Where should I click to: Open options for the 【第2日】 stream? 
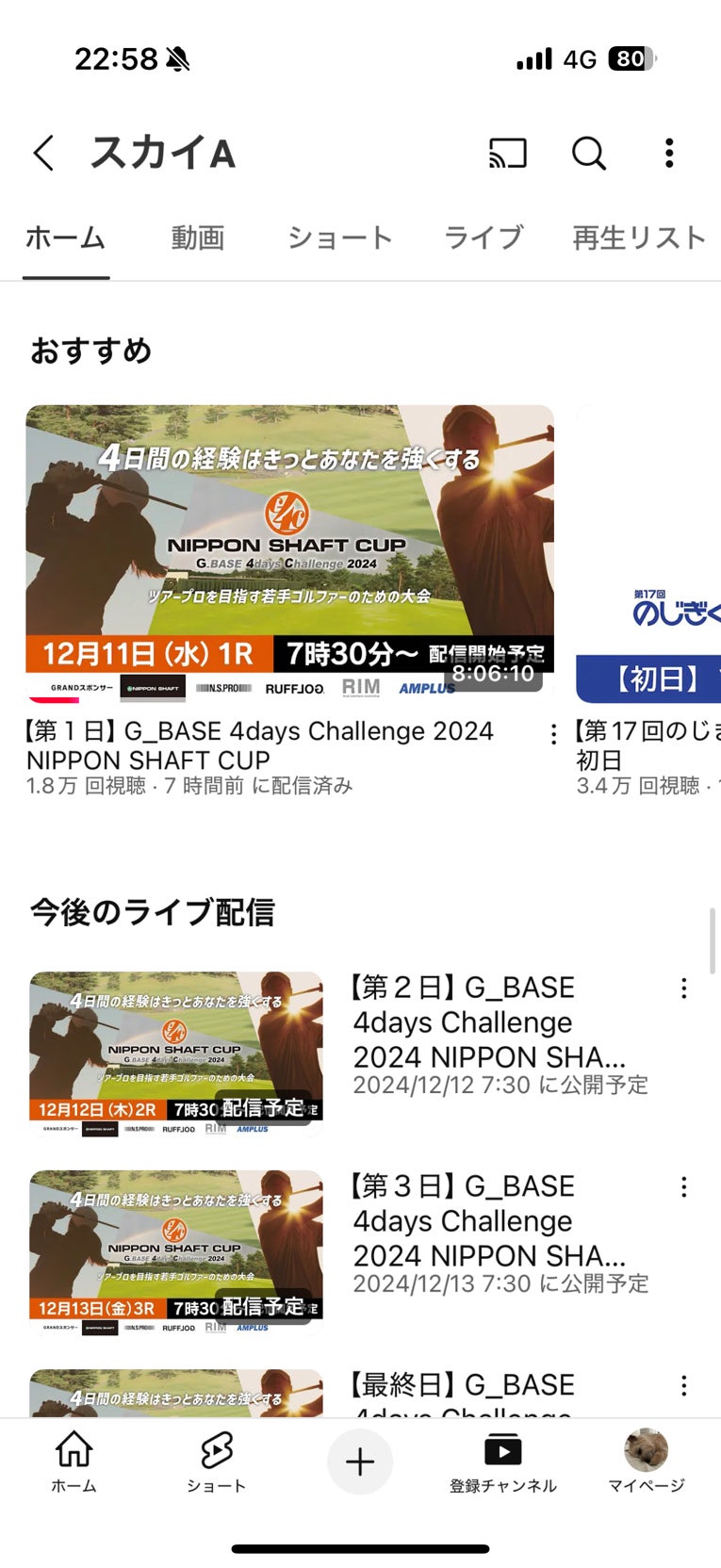(x=684, y=988)
